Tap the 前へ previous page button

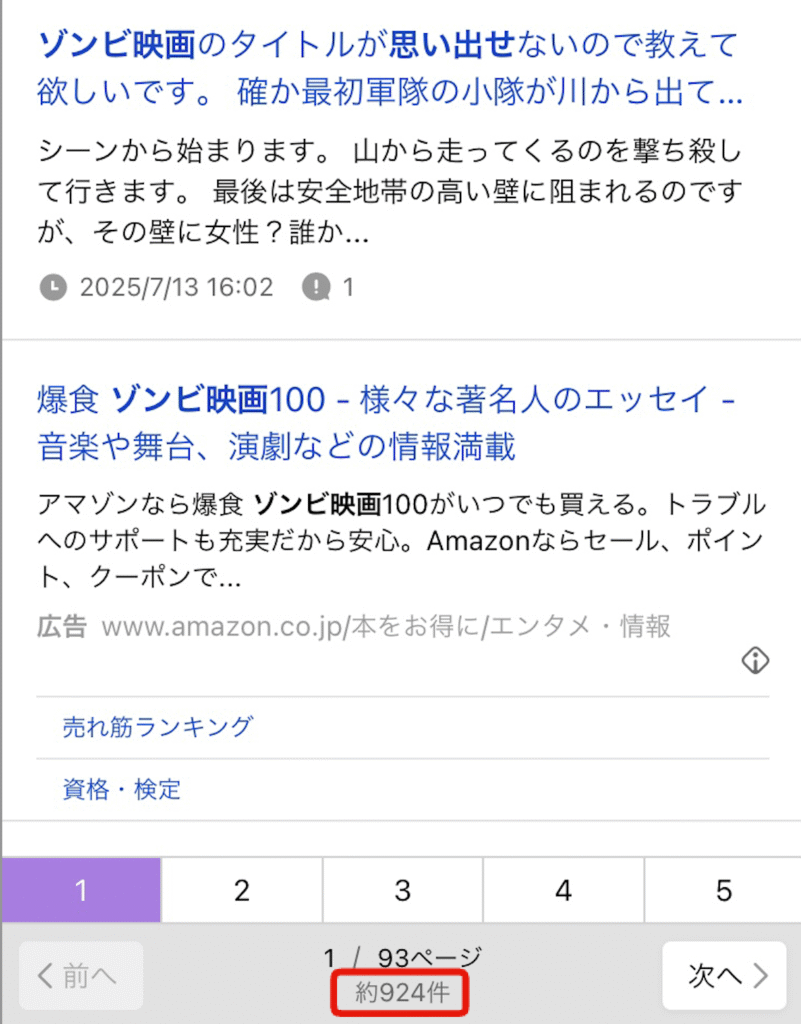pyautogui.click(x=81, y=976)
